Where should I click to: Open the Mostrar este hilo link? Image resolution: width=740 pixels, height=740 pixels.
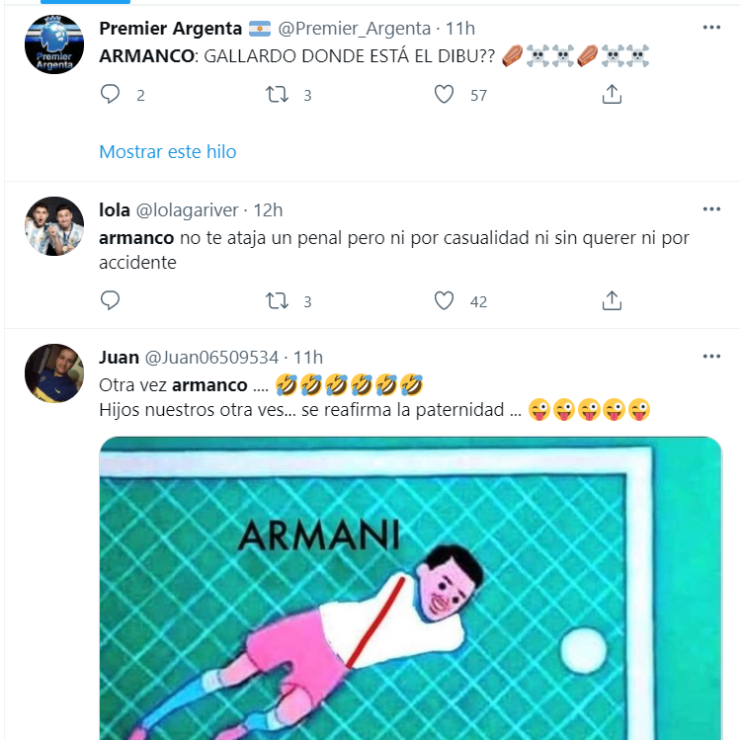pos(167,152)
